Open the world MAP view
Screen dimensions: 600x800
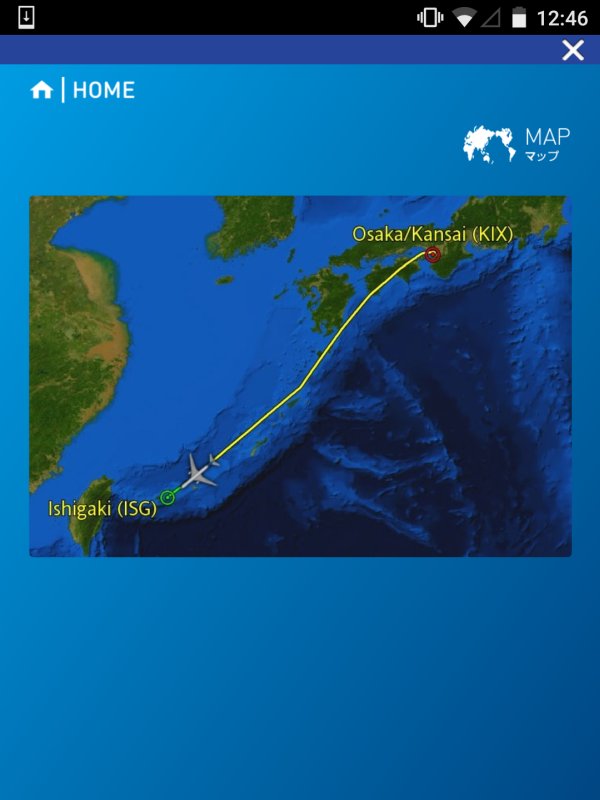tap(517, 144)
